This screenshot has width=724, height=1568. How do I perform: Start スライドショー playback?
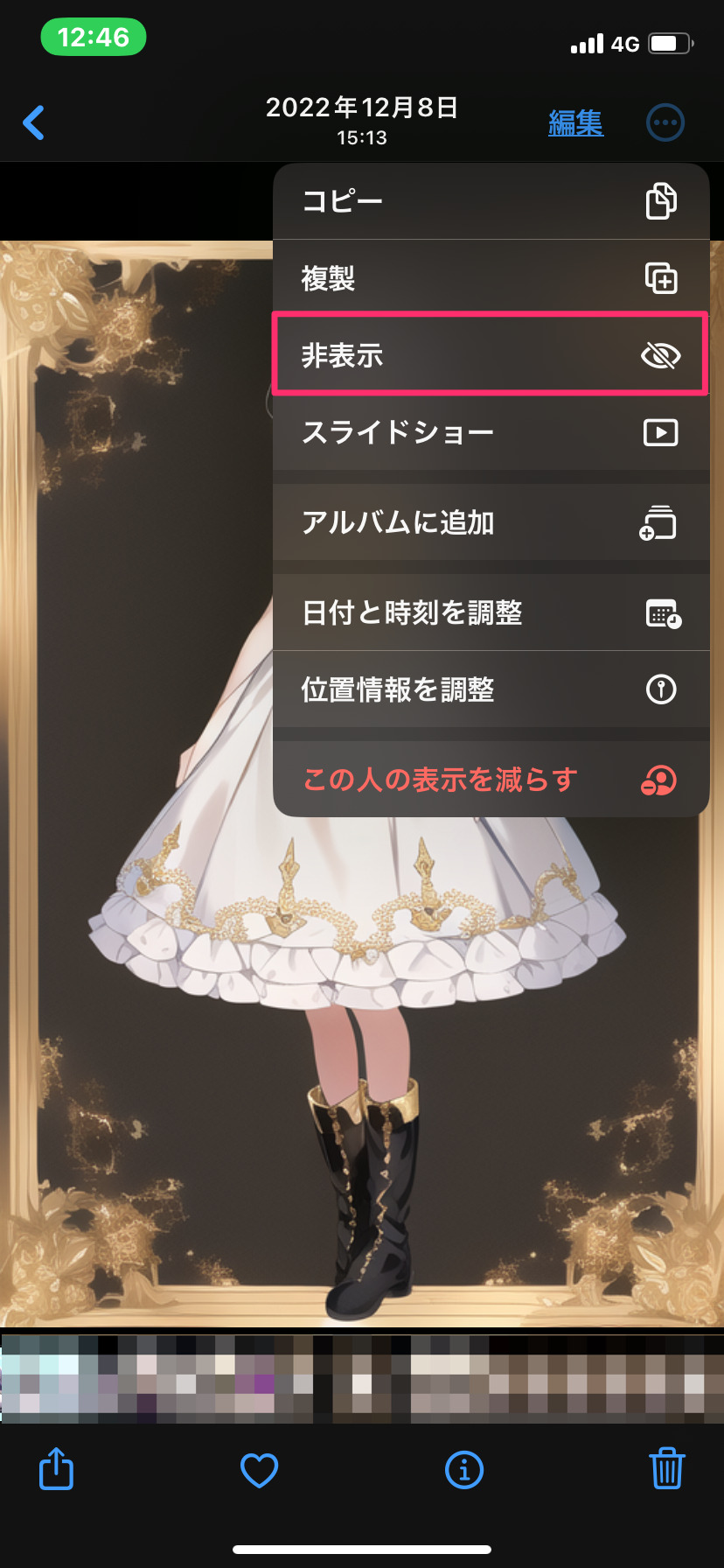(490, 432)
